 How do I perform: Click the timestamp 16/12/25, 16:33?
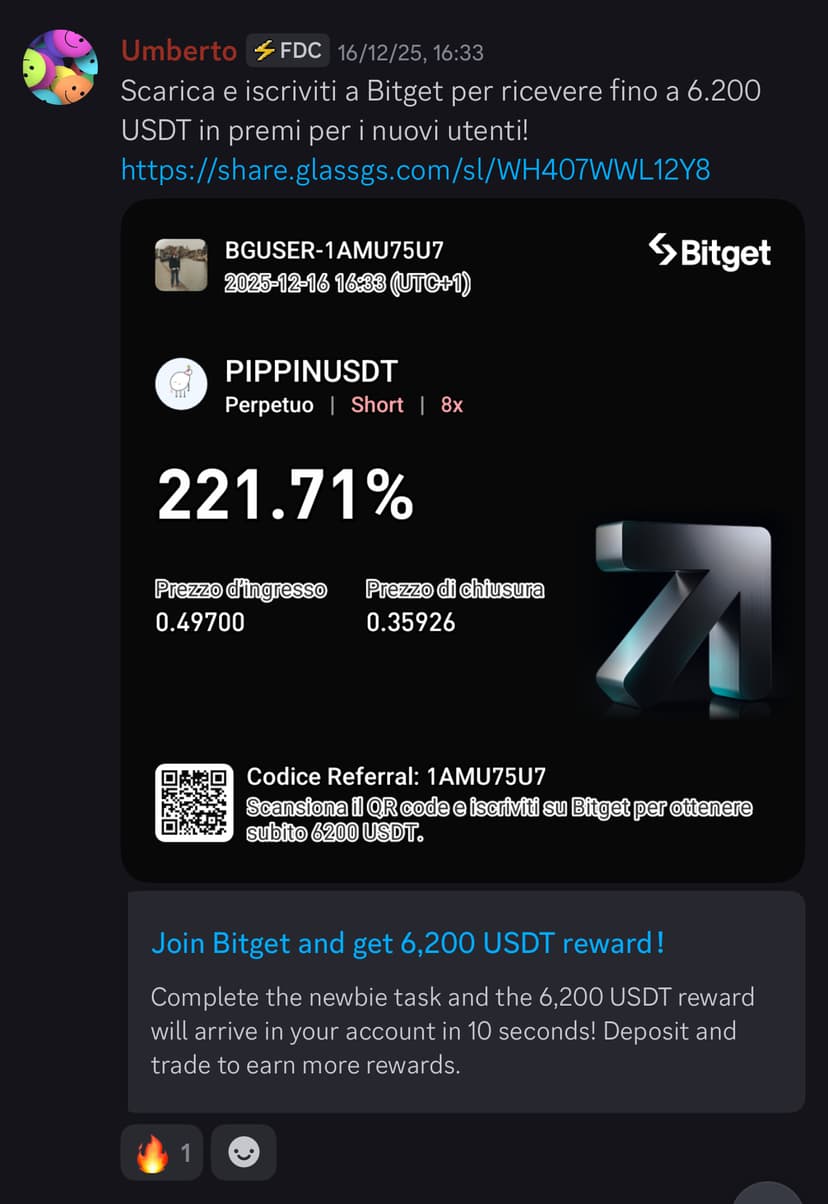[x=410, y=51]
